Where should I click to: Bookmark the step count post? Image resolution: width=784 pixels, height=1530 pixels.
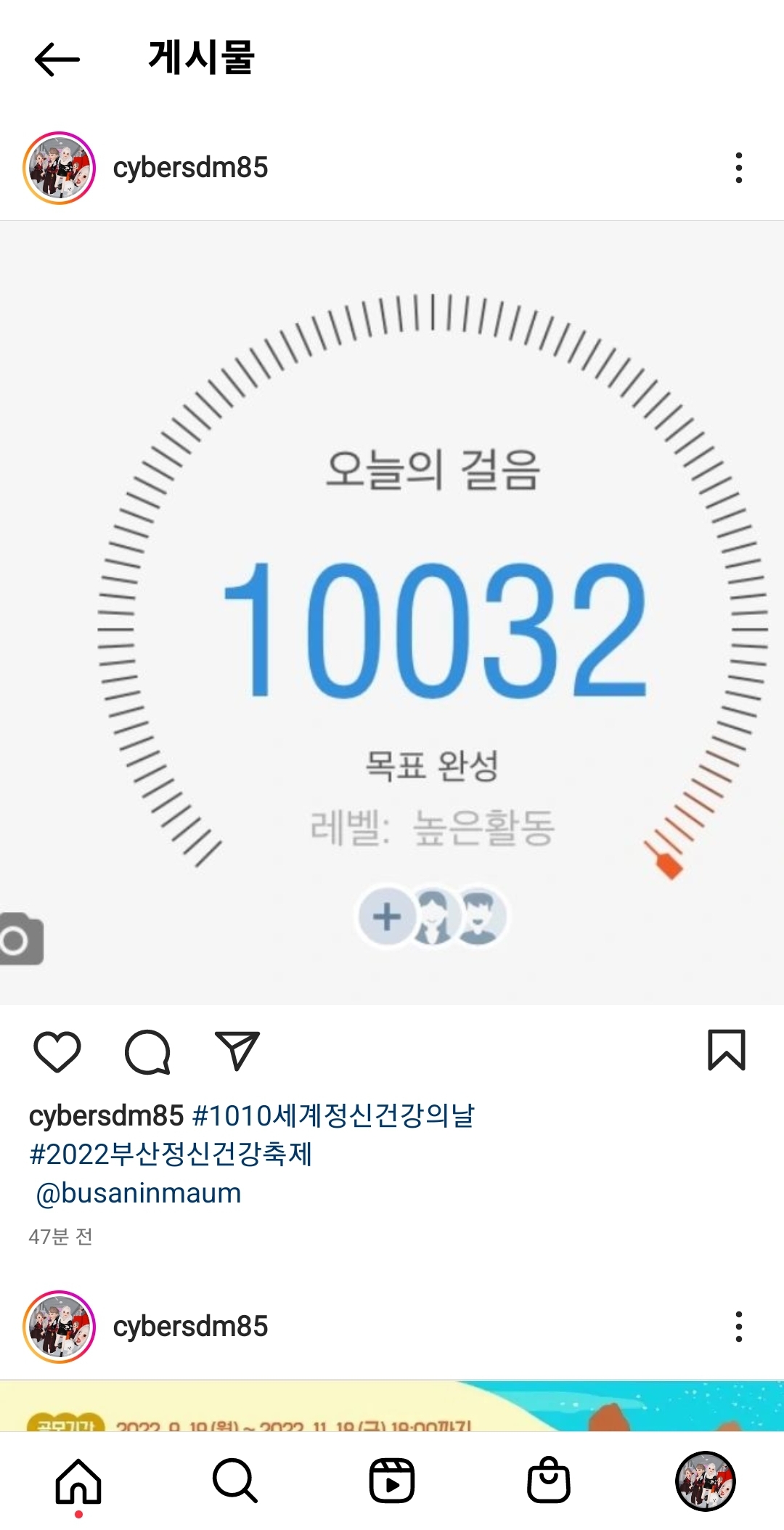[x=726, y=1050]
